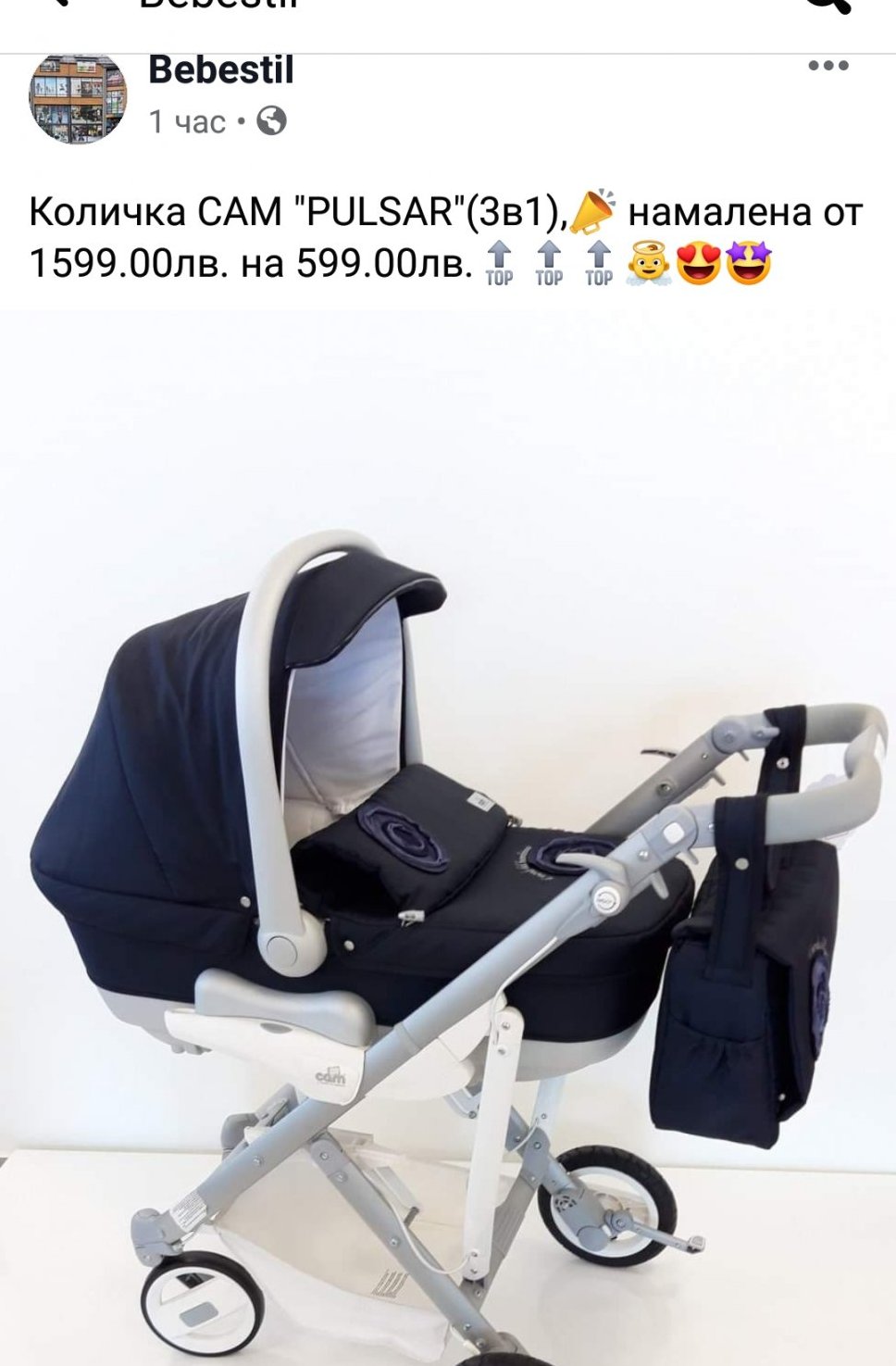This screenshot has width=896, height=1366.
Task: Open the Bebestil page name link
Action: [x=220, y=70]
